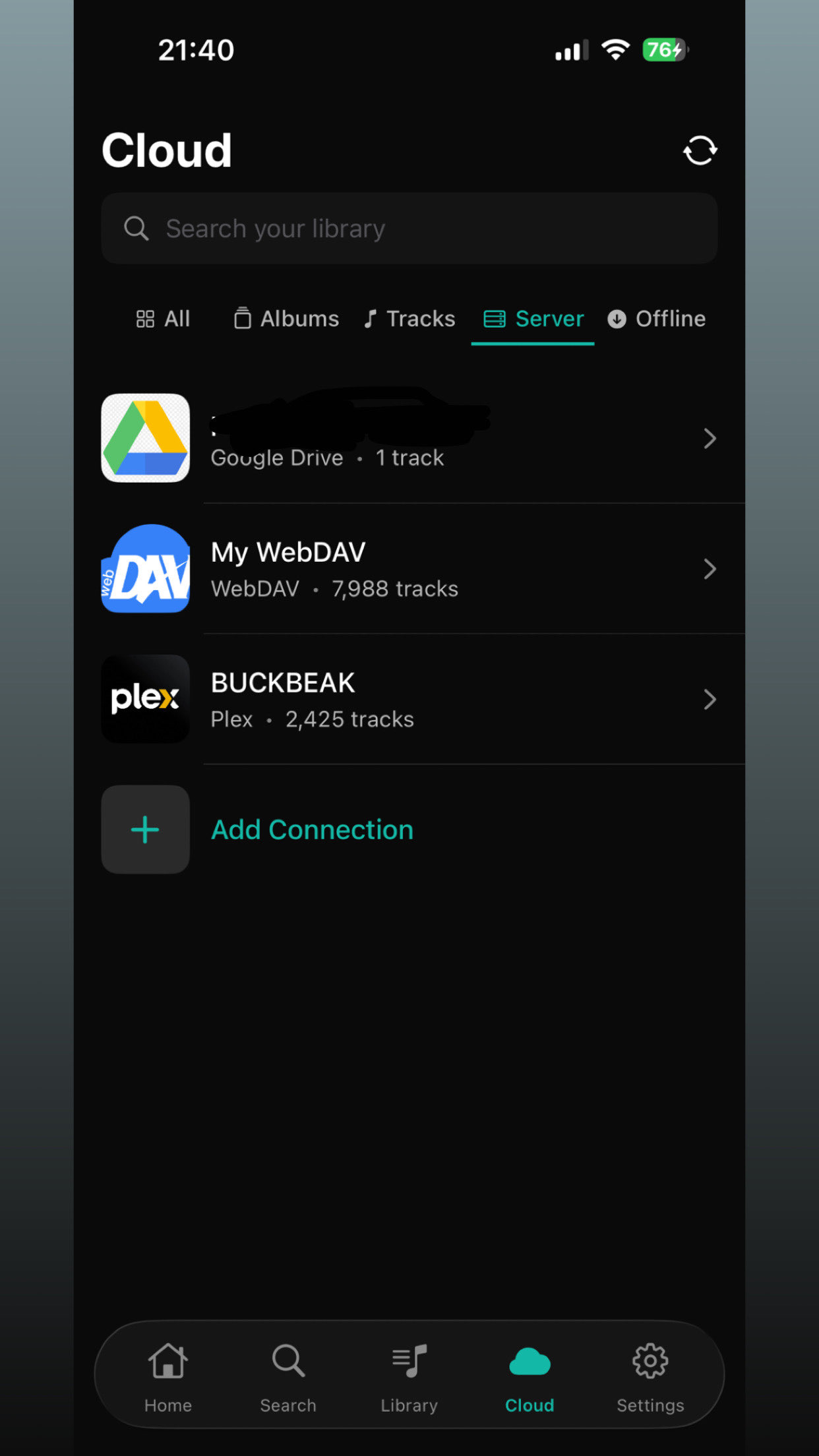Add a new connection
The height and width of the screenshot is (1456, 819).
click(x=311, y=830)
